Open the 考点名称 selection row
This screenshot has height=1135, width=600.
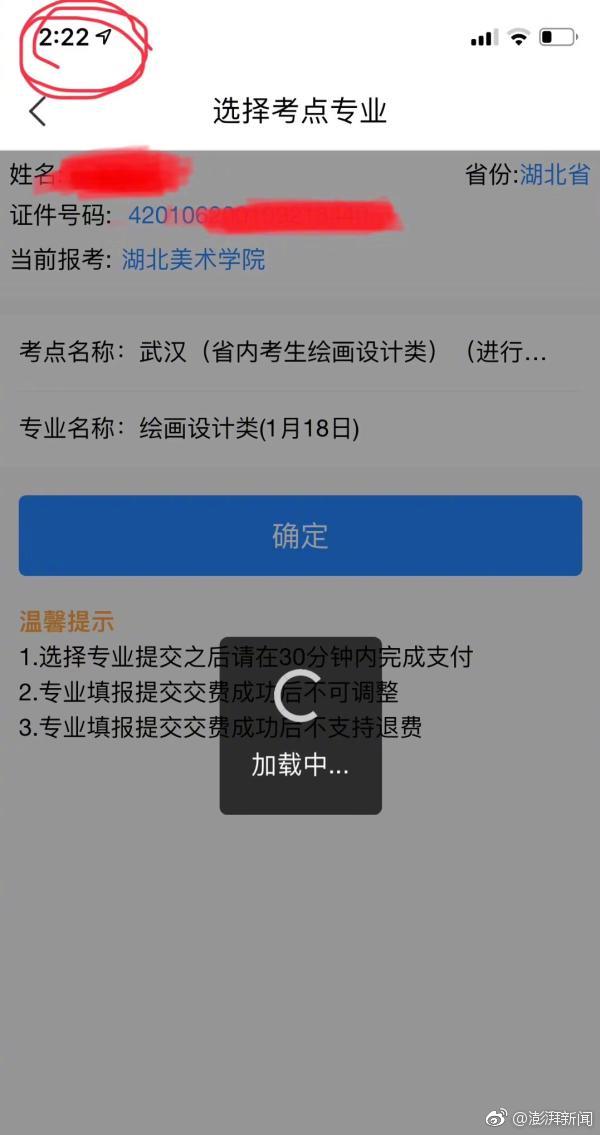(x=300, y=352)
